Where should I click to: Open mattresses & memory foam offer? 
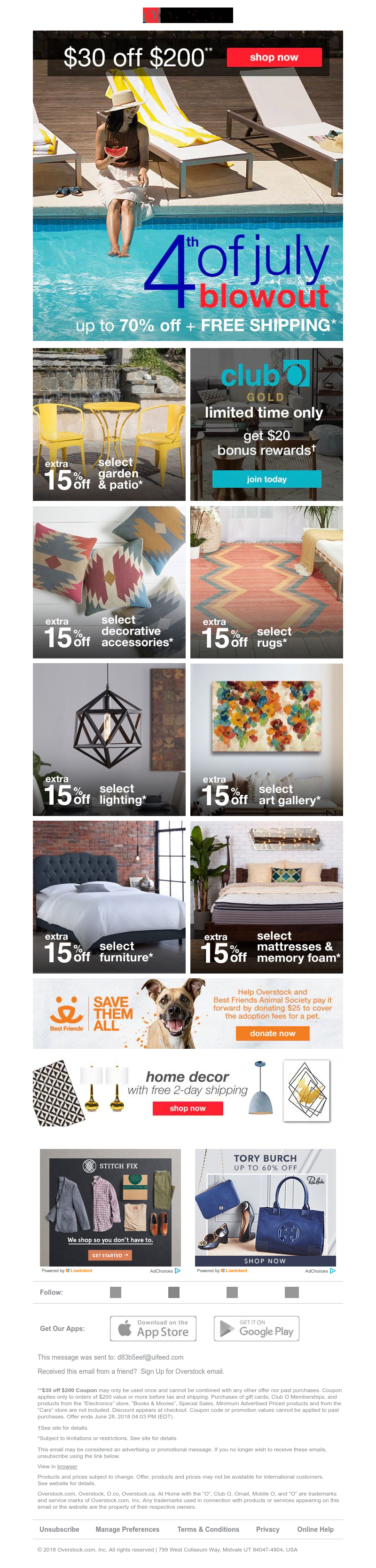tap(266, 896)
